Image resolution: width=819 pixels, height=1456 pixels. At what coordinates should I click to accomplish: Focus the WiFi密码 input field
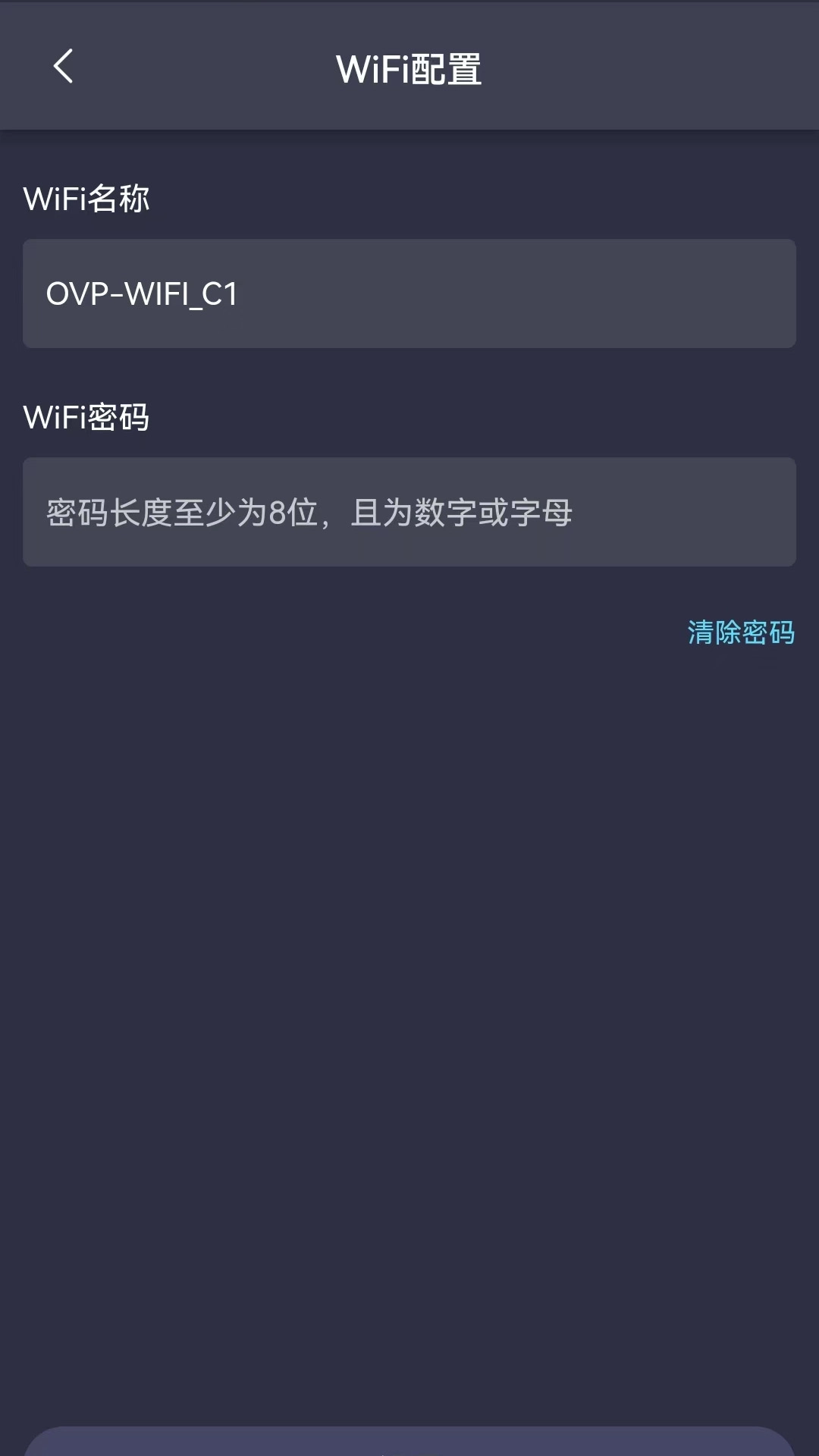pos(409,513)
